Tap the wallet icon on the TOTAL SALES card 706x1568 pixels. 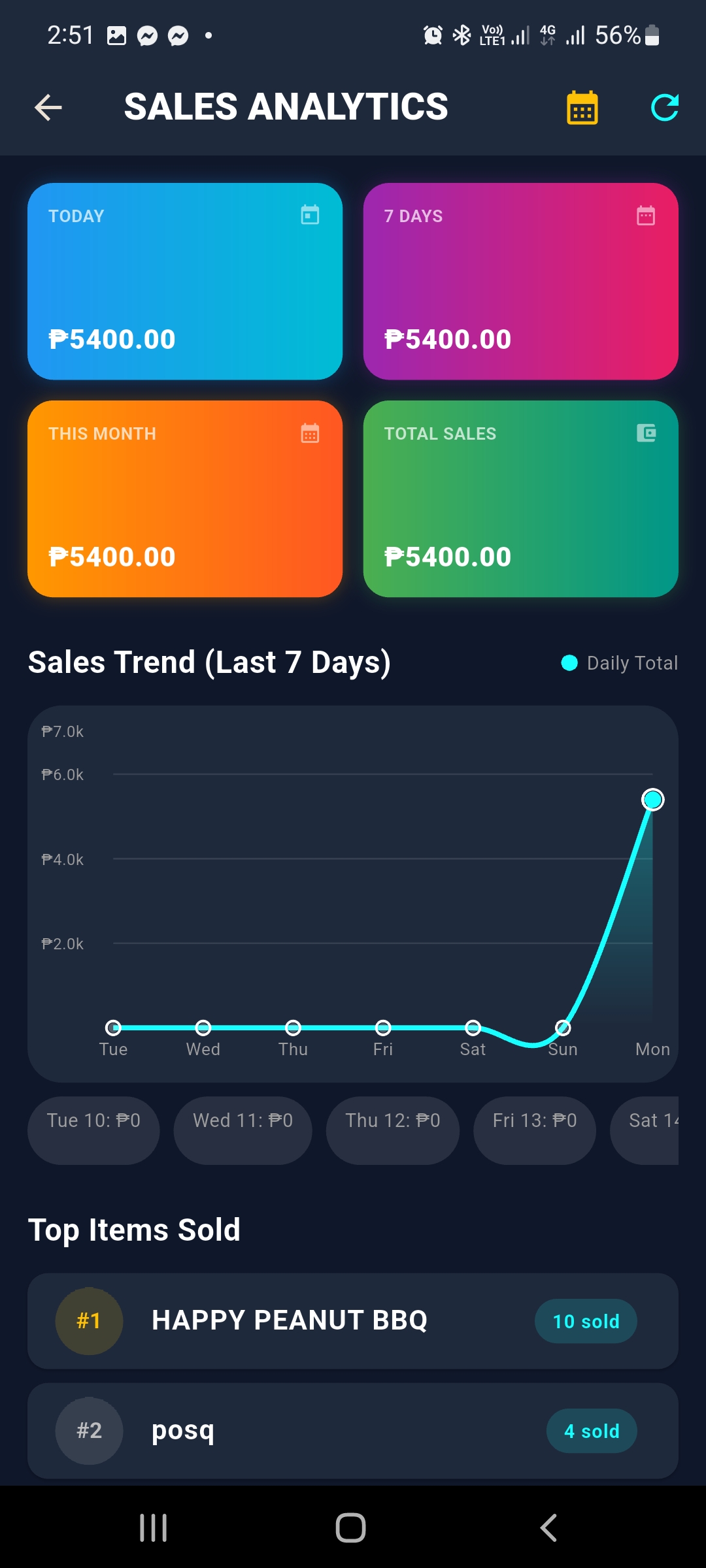(646, 433)
